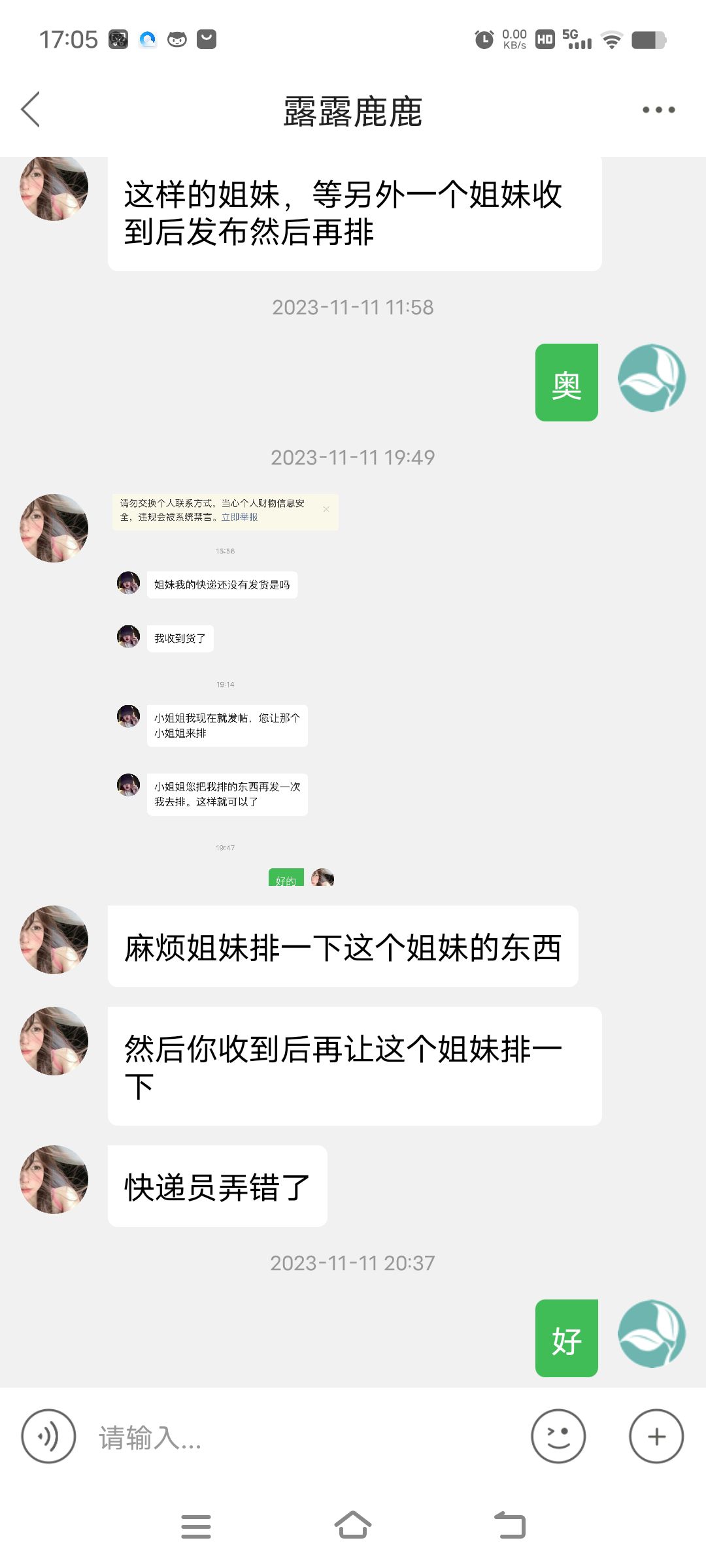Open recent apps from navigation bar
The height and width of the screenshot is (1568, 706).
(x=196, y=1526)
